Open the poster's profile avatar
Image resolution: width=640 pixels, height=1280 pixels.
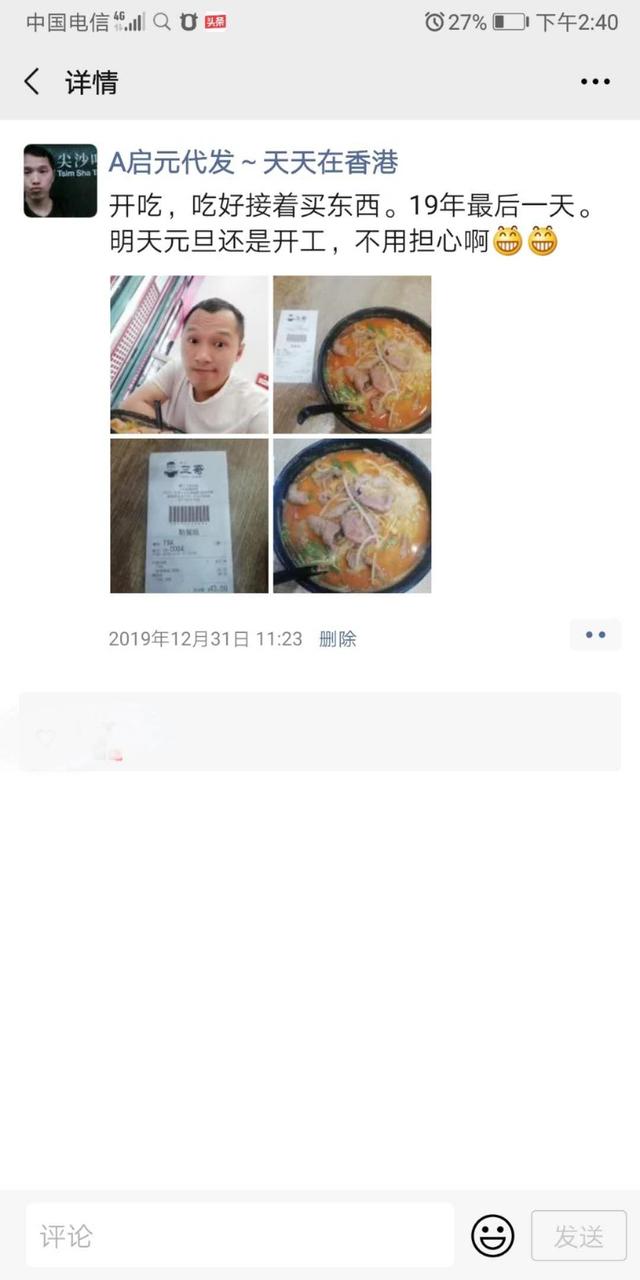[x=60, y=181]
